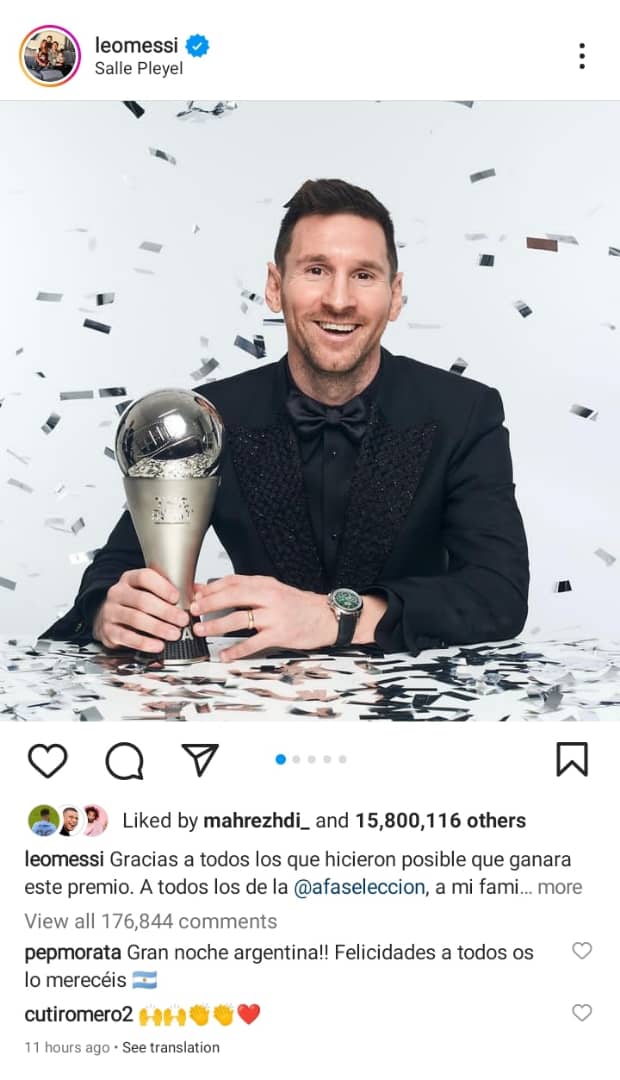620x1080 pixels.
Task: Tap See translation under the post
Action: point(171,1047)
